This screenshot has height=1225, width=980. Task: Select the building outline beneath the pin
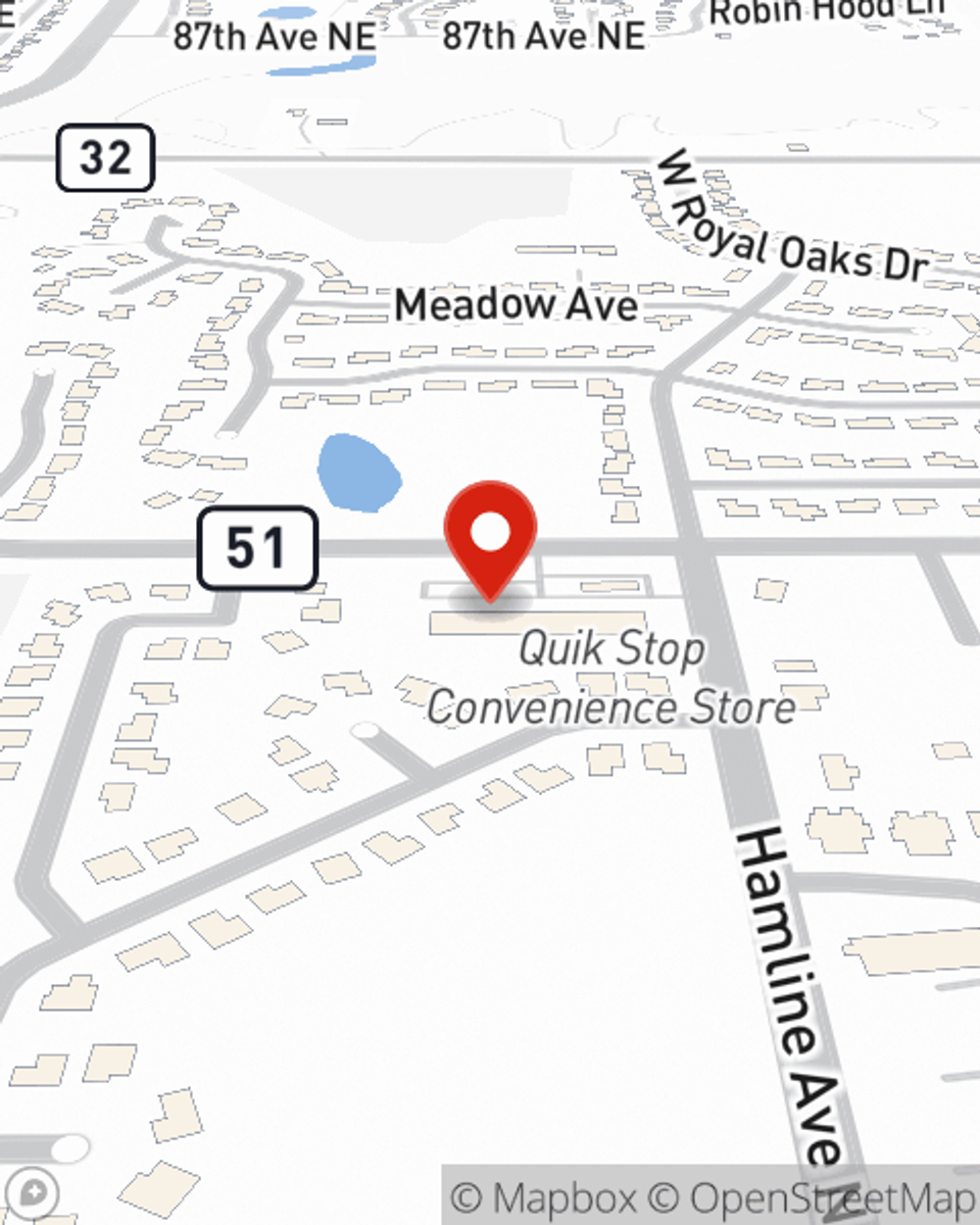coord(539,622)
